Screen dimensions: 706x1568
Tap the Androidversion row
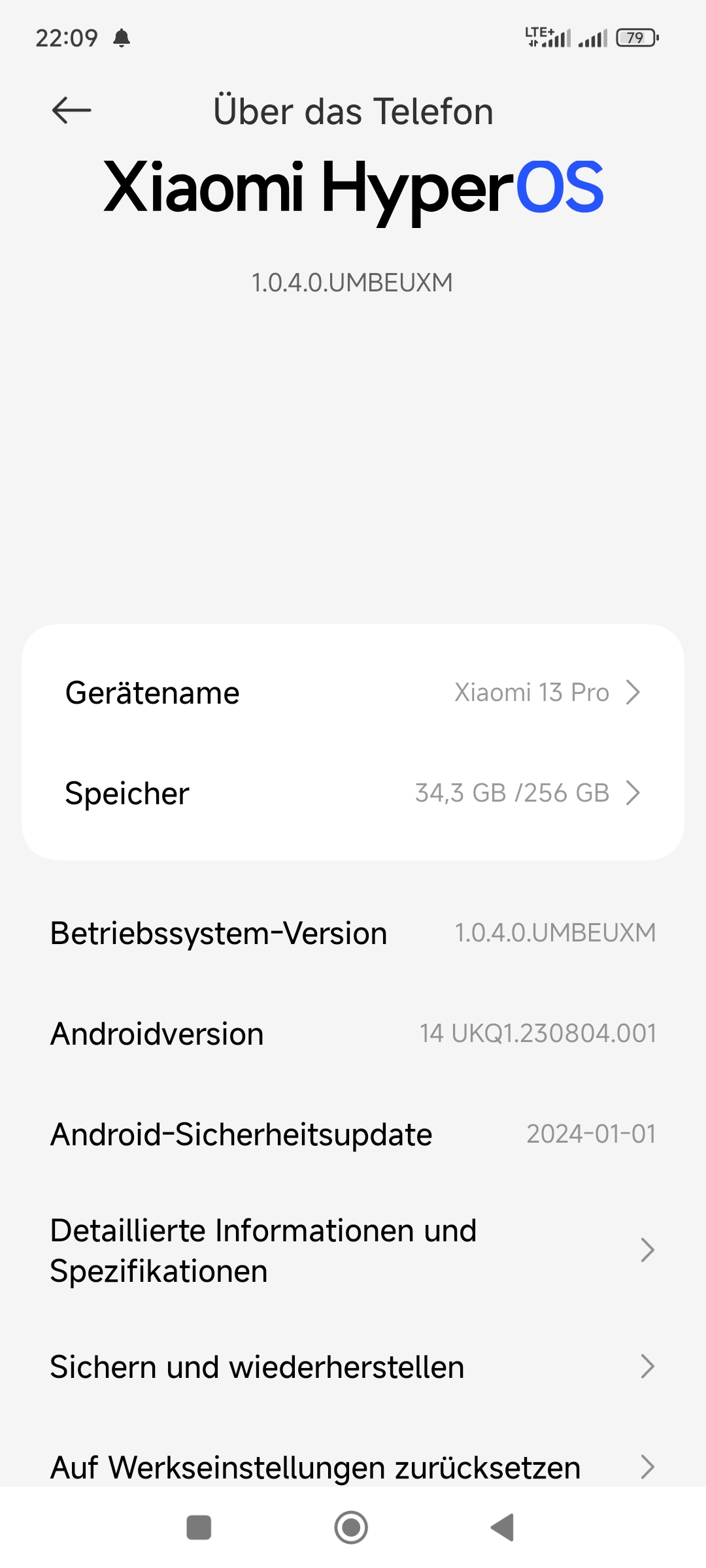353,1034
